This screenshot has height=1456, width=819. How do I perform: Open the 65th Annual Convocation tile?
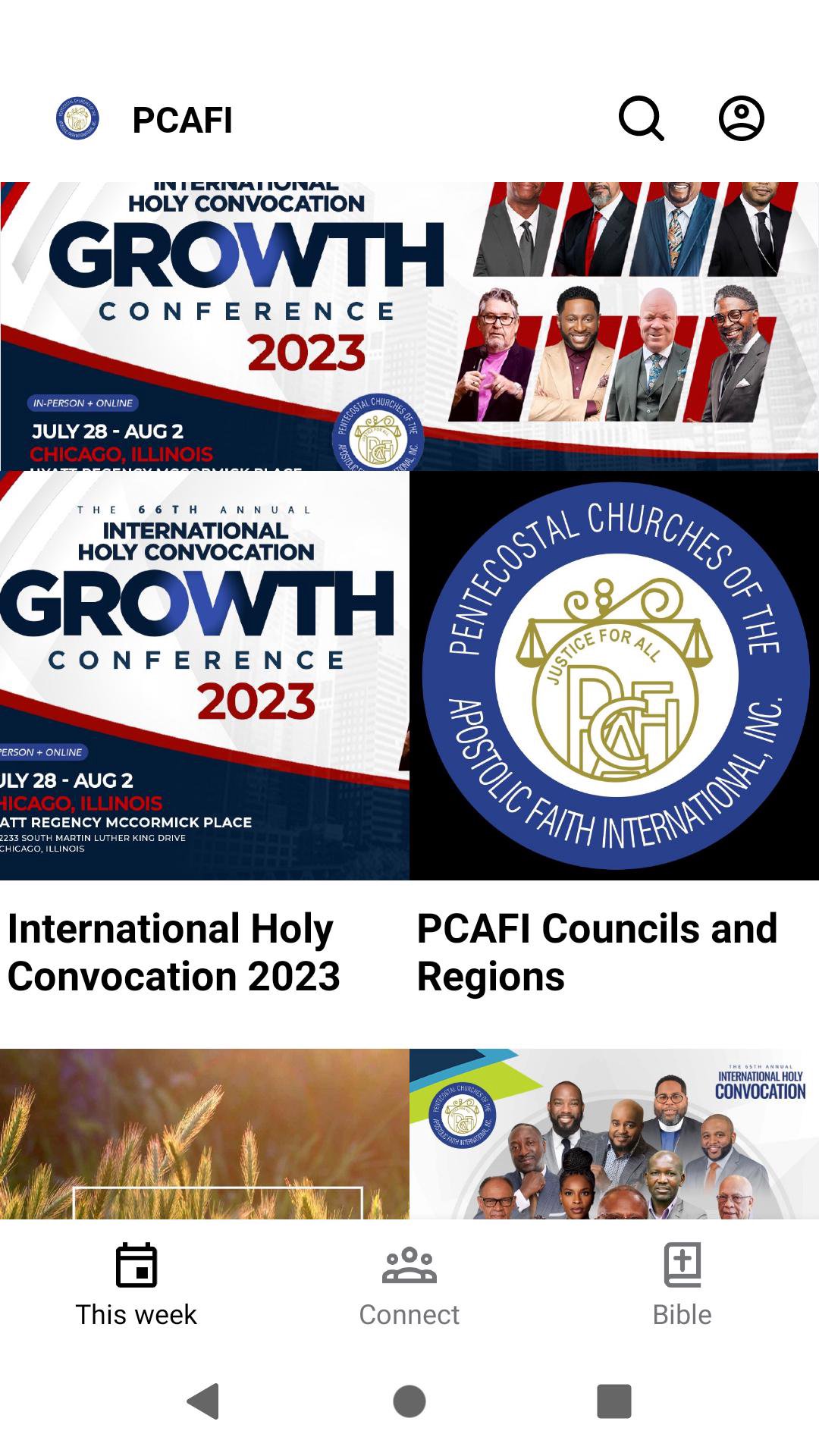click(614, 1134)
